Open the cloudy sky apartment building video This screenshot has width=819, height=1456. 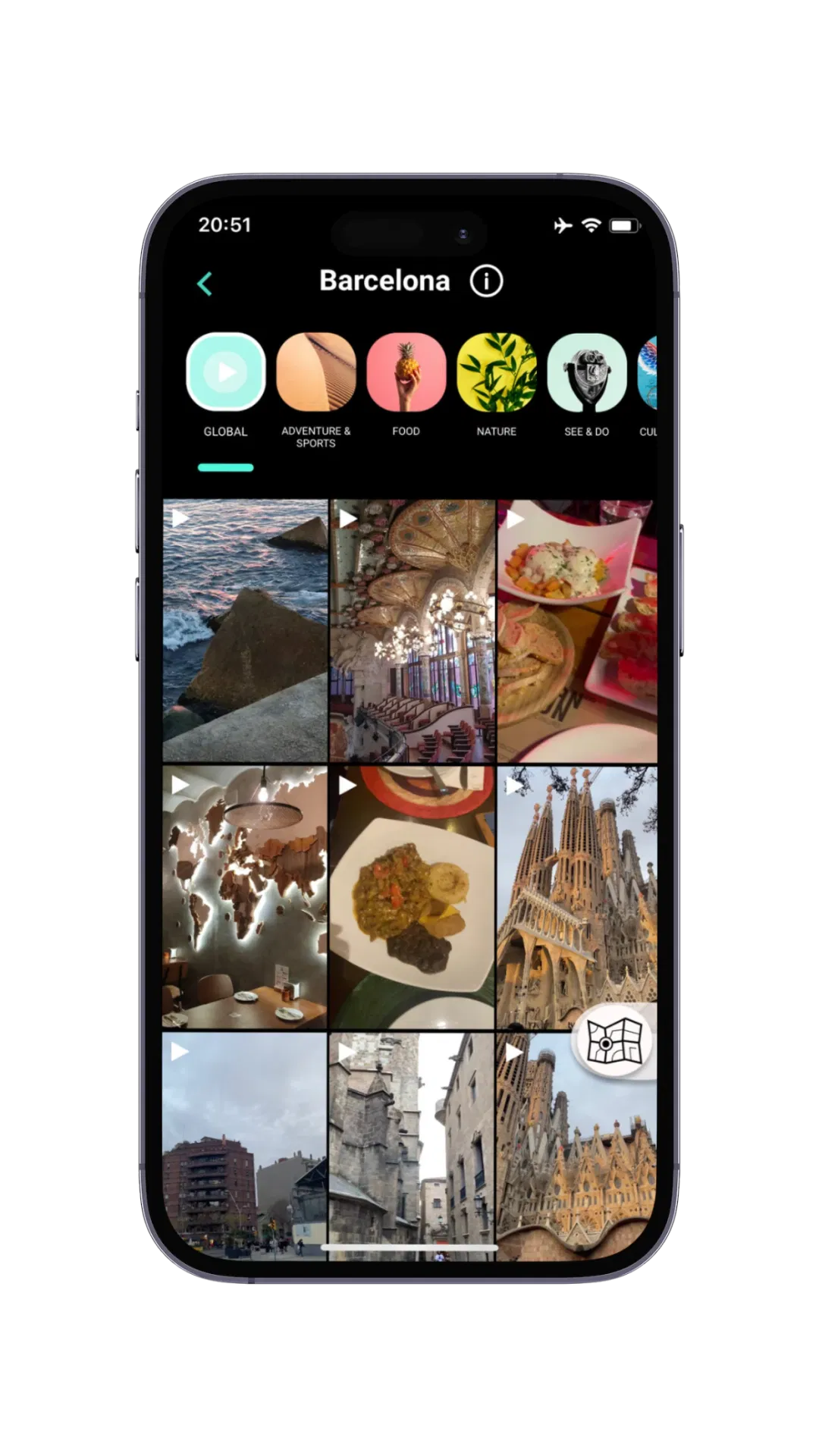coord(245,1145)
